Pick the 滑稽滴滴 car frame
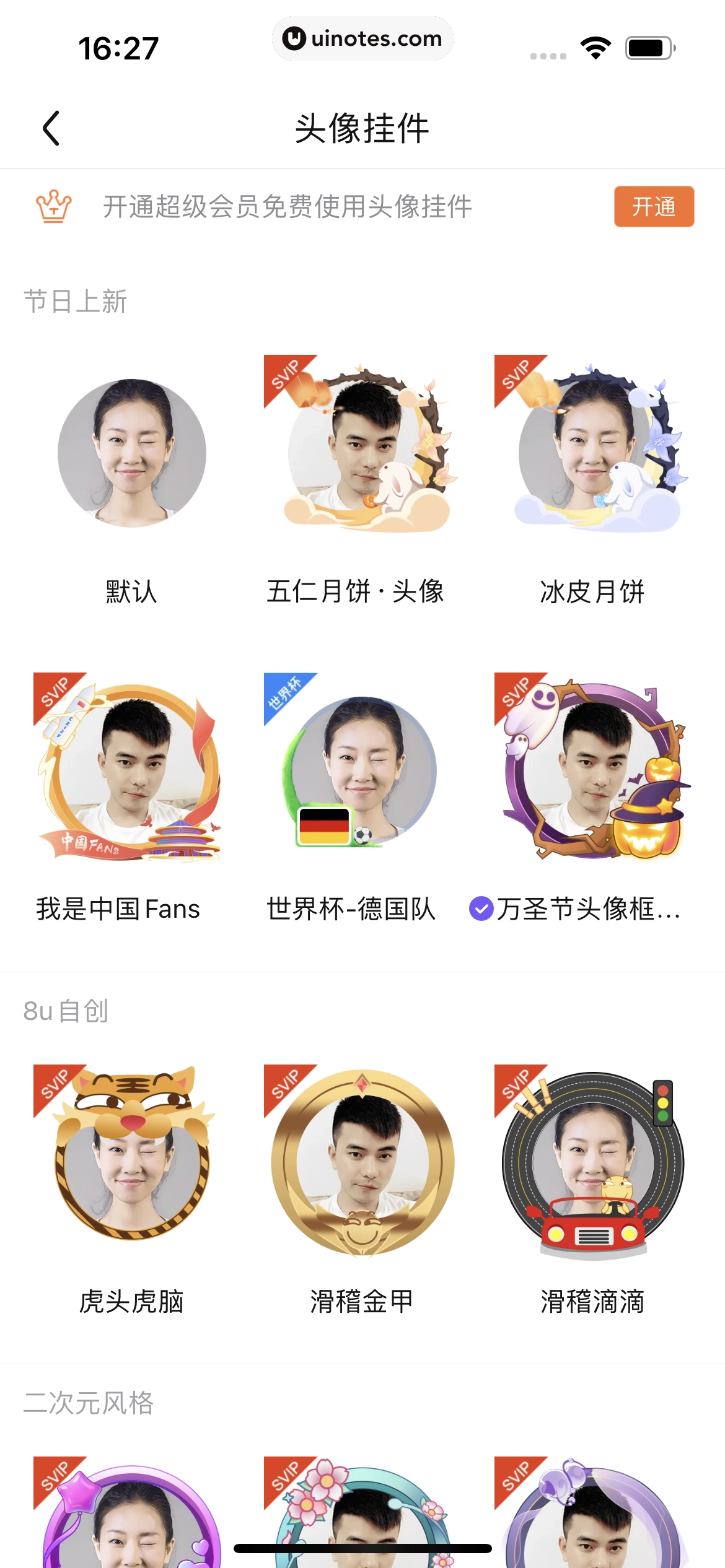The image size is (725, 1568). [x=592, y=1162]
